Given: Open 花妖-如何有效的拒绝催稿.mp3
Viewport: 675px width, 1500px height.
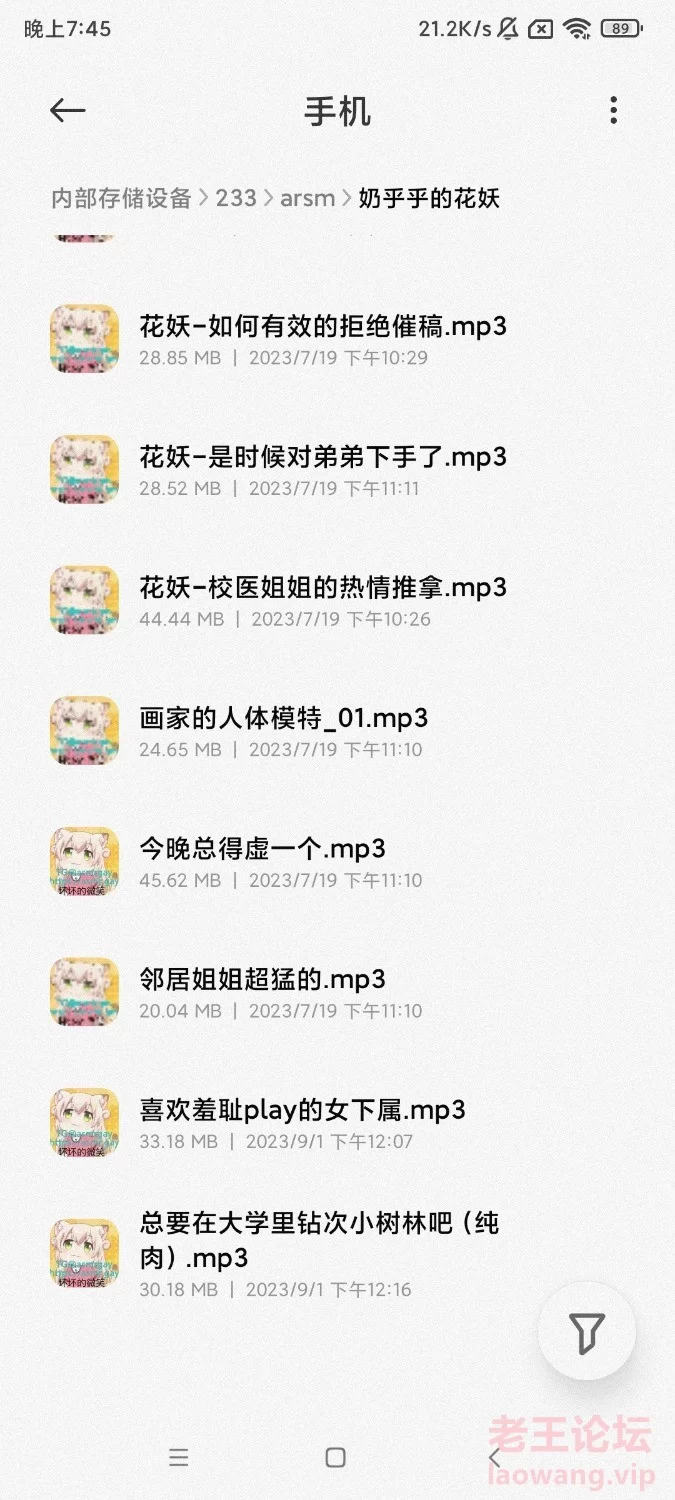Looking at the screenshot, I should [x=337, y=339].
